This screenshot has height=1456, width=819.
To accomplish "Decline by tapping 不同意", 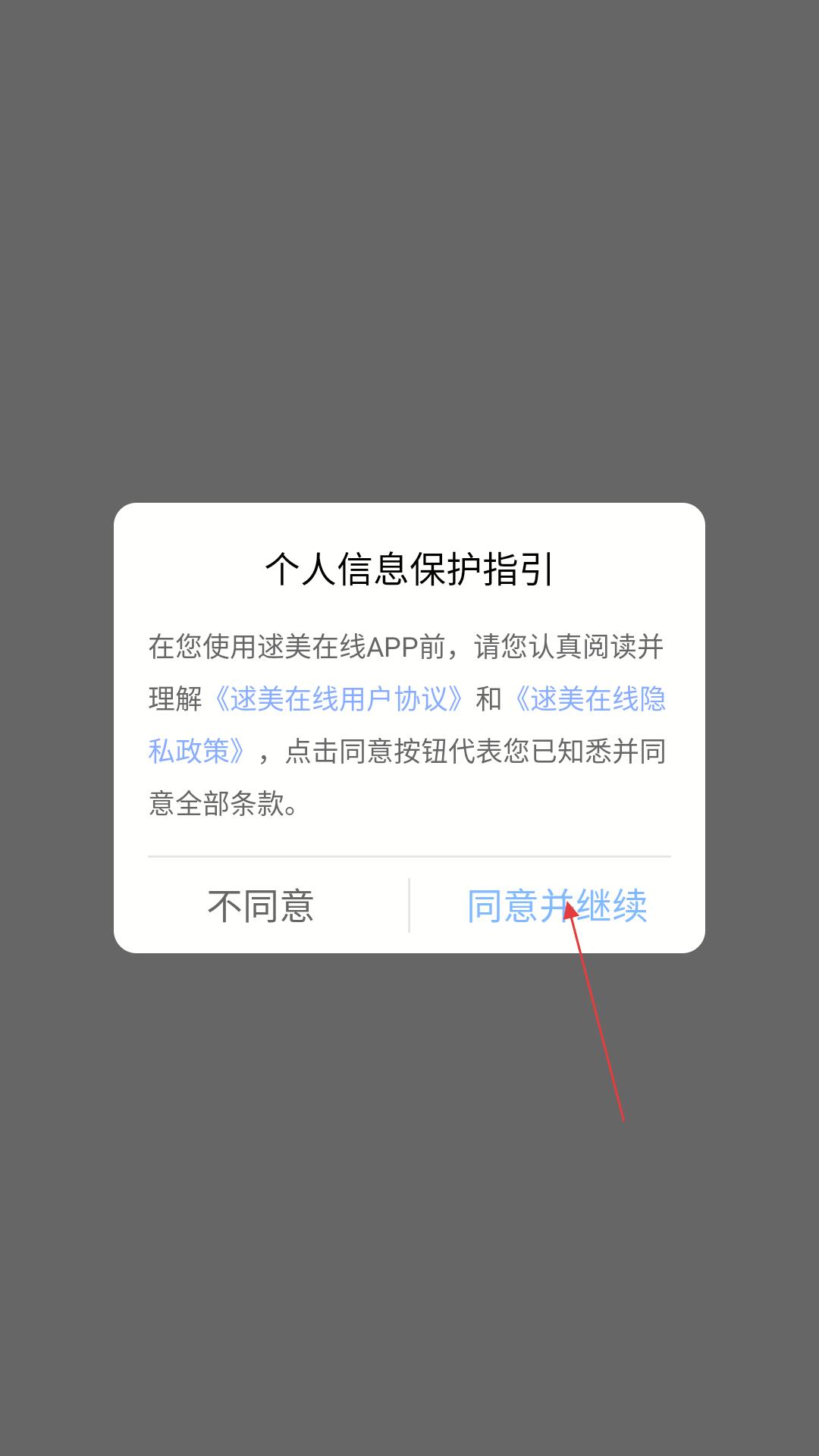I will point(261,905).
